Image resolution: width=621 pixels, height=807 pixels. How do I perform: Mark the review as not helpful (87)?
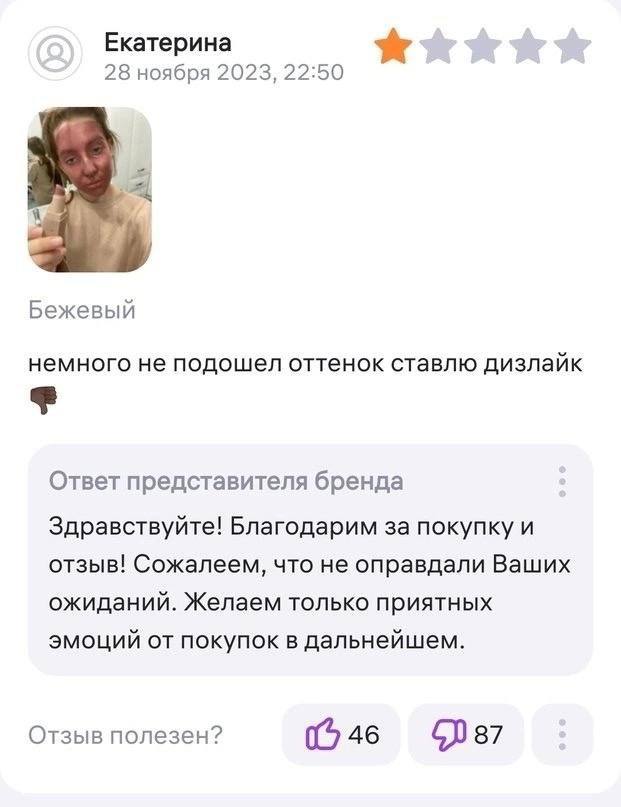click(465, 735)
